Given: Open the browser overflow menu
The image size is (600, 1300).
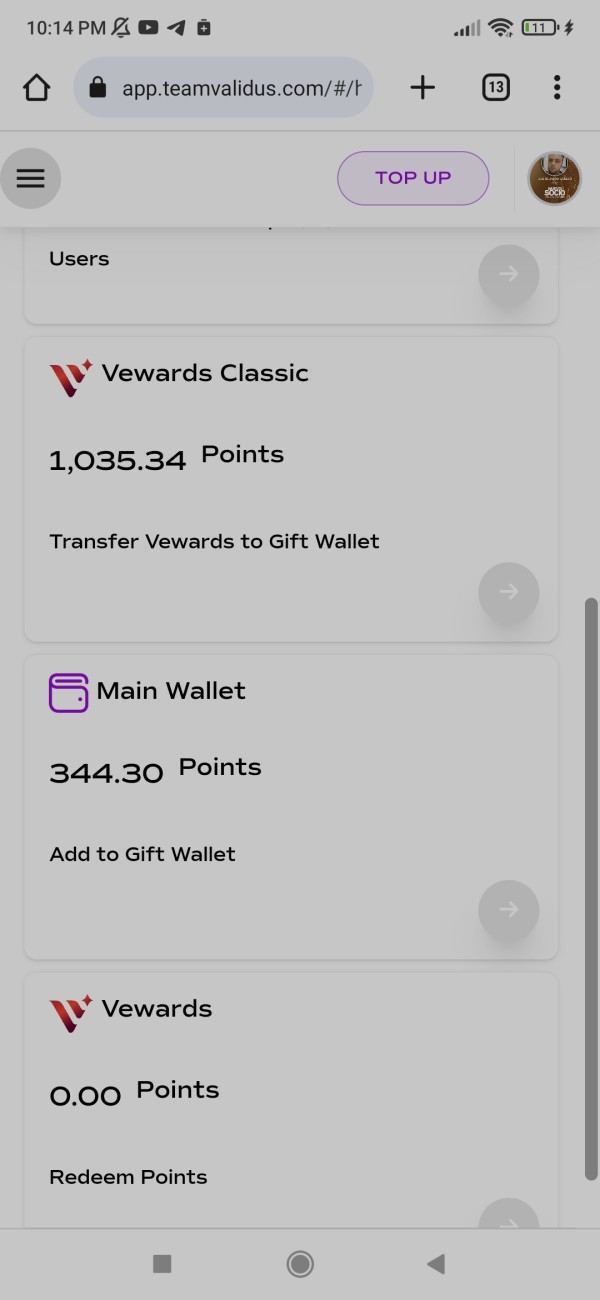Looking at the screenshot, I should click(x=557, y=88).
